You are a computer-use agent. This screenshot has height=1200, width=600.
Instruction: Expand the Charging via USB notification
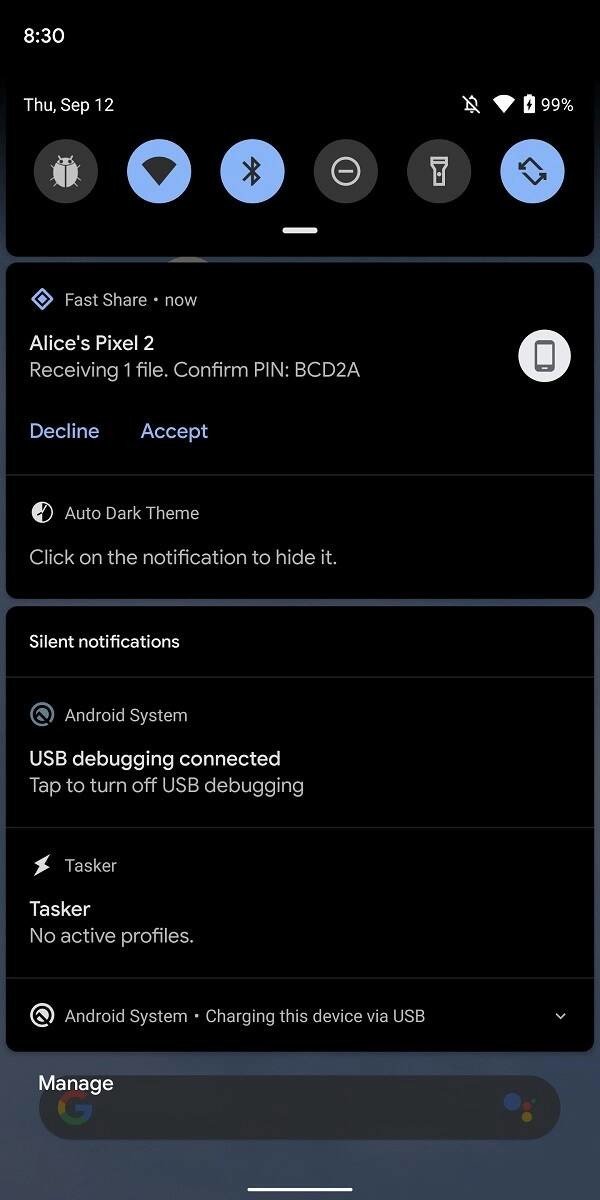point(560,1016)
